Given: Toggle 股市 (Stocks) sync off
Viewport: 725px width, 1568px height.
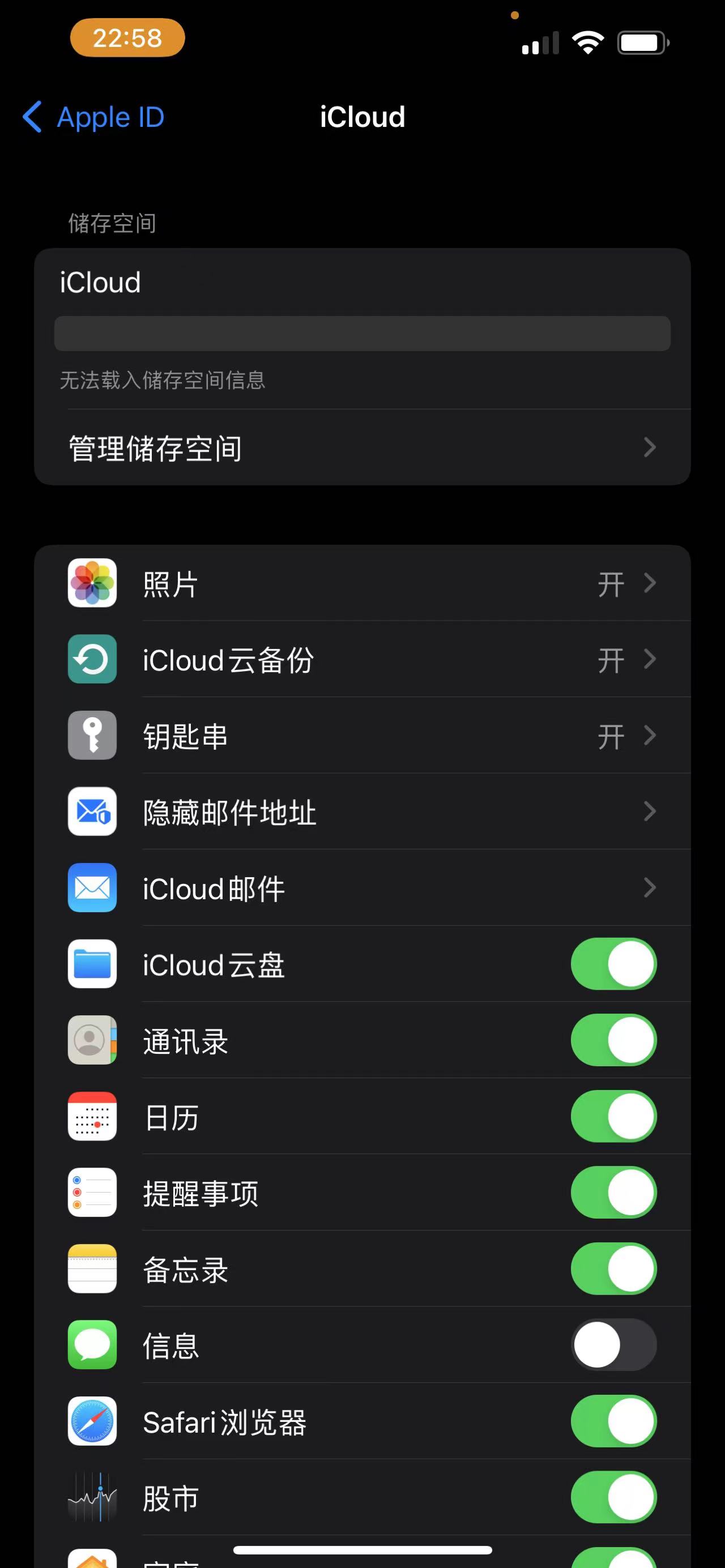Looking at the screenshot, I should (613, 1497).
